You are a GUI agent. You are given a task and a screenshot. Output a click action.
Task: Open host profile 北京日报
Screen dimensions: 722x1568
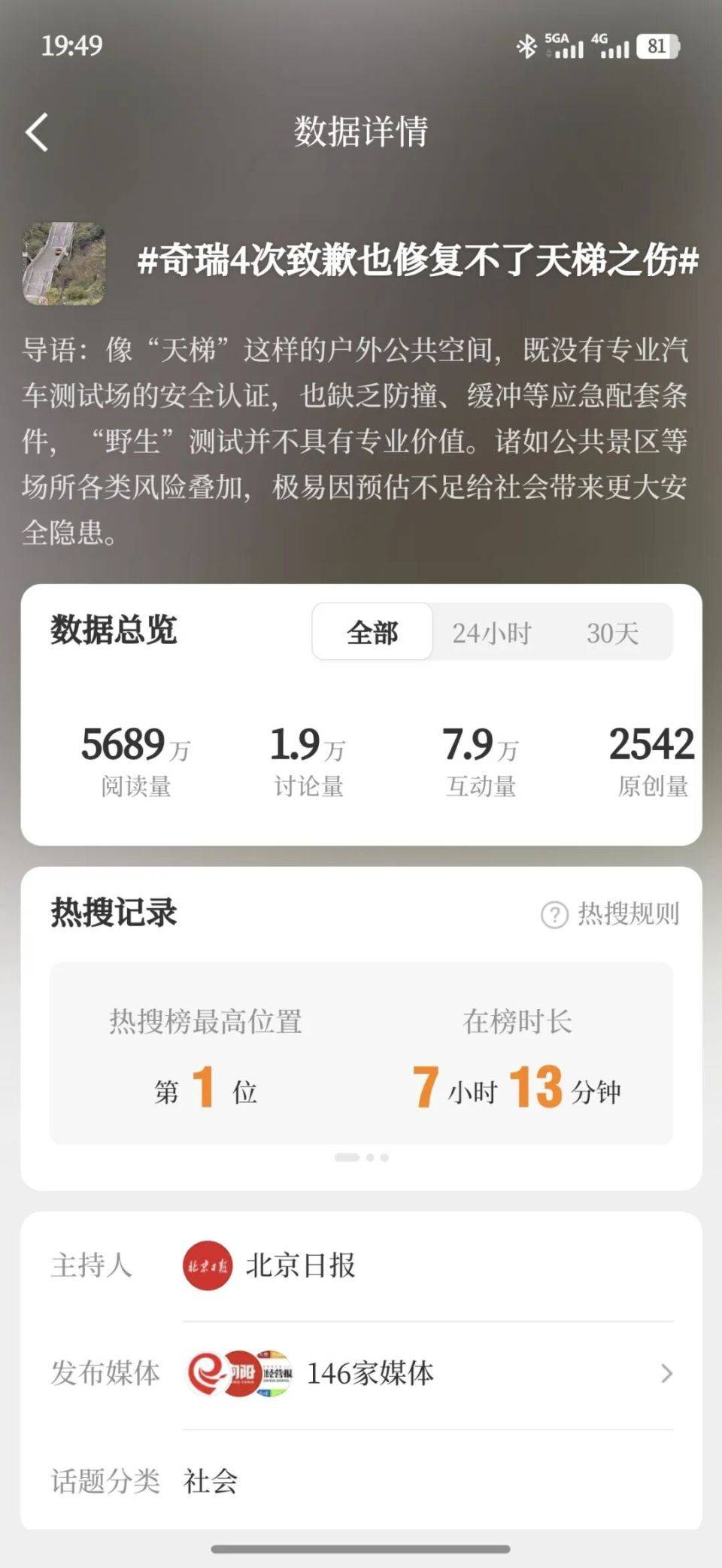[x=269, y=1266]
